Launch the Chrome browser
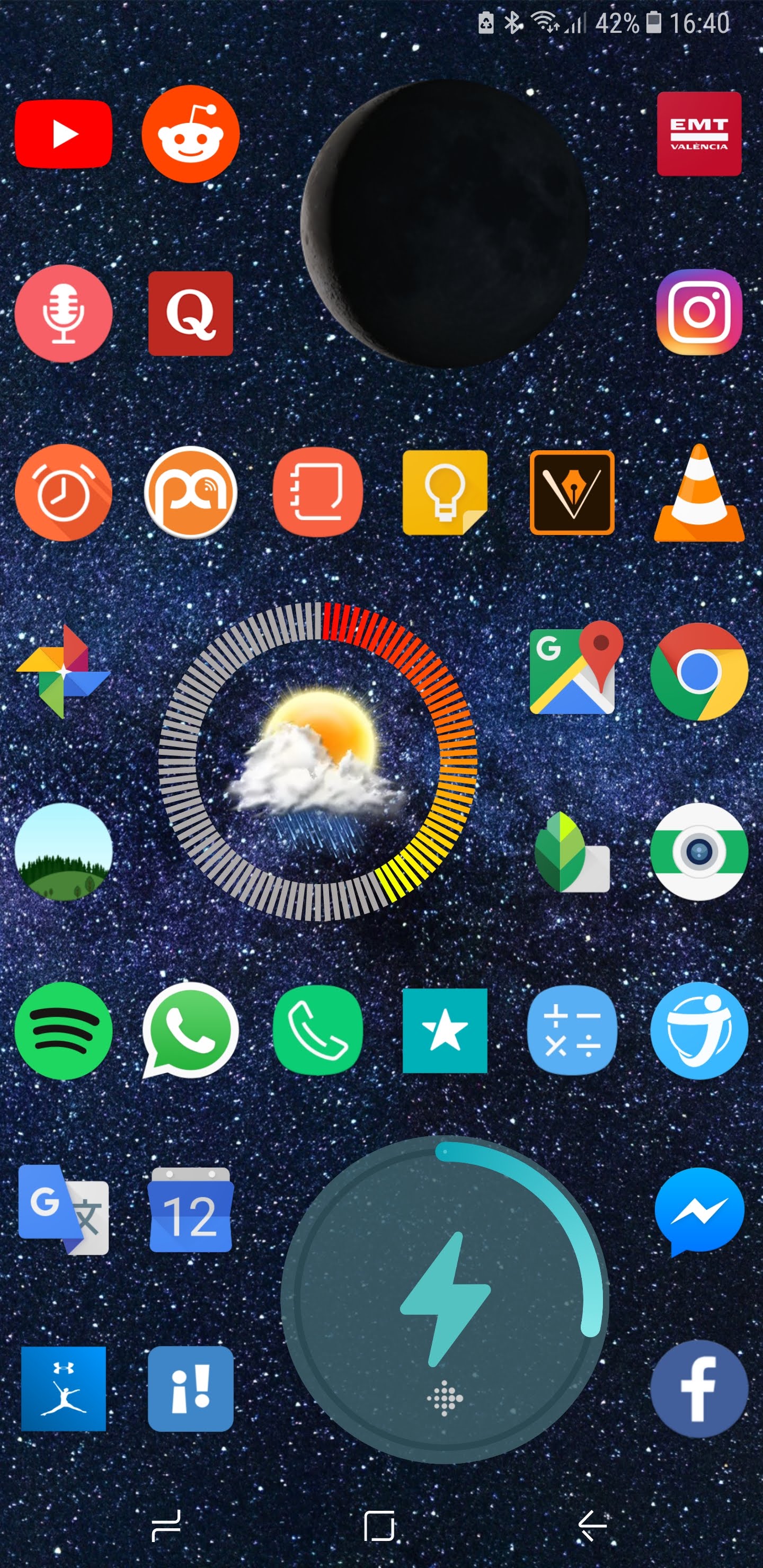The height and width of the screenshot is (1568, 763). click(698, 671)
